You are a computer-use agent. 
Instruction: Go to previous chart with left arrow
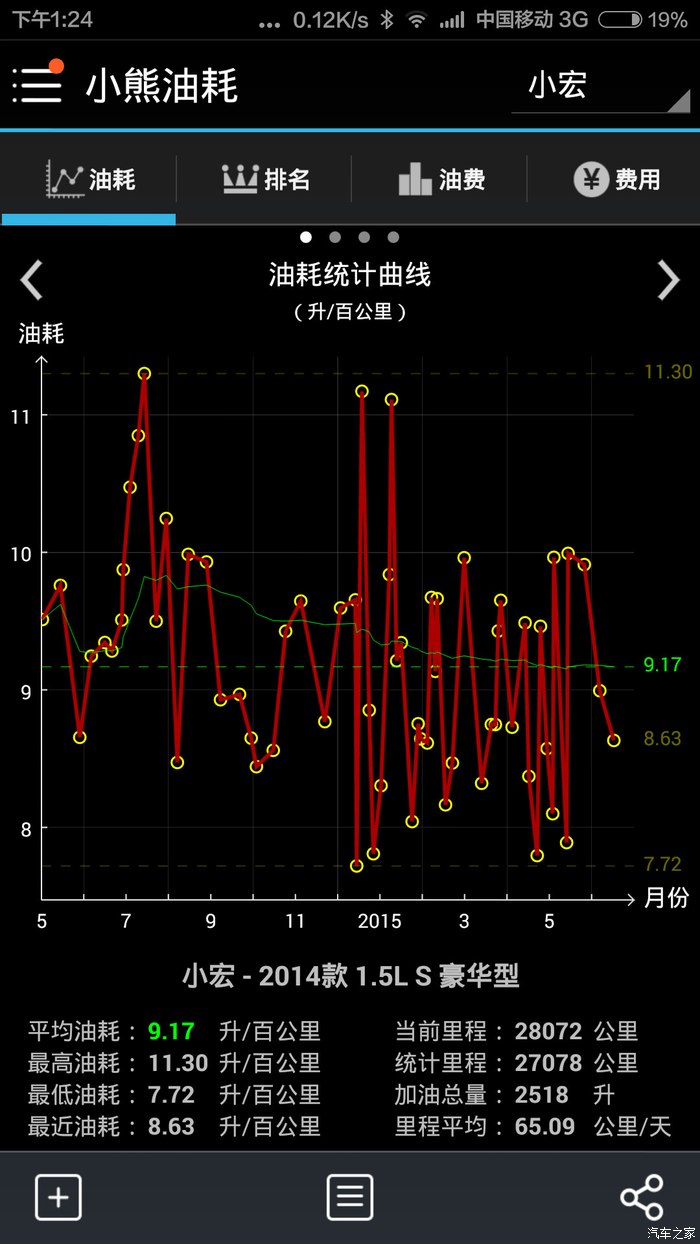32,280
